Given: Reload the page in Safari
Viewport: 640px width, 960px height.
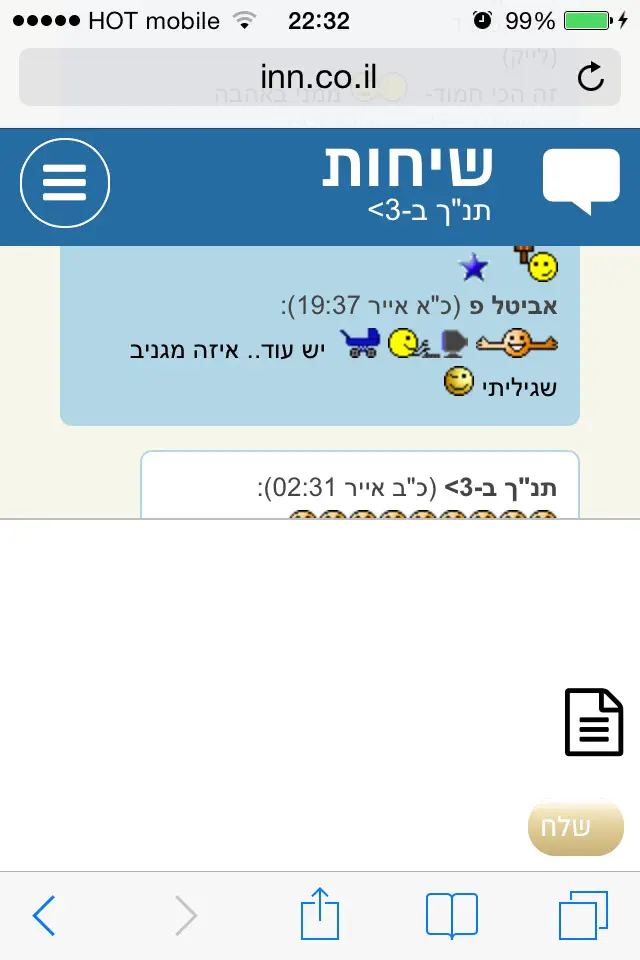Looking at the screenshot, I should point(591,77).
